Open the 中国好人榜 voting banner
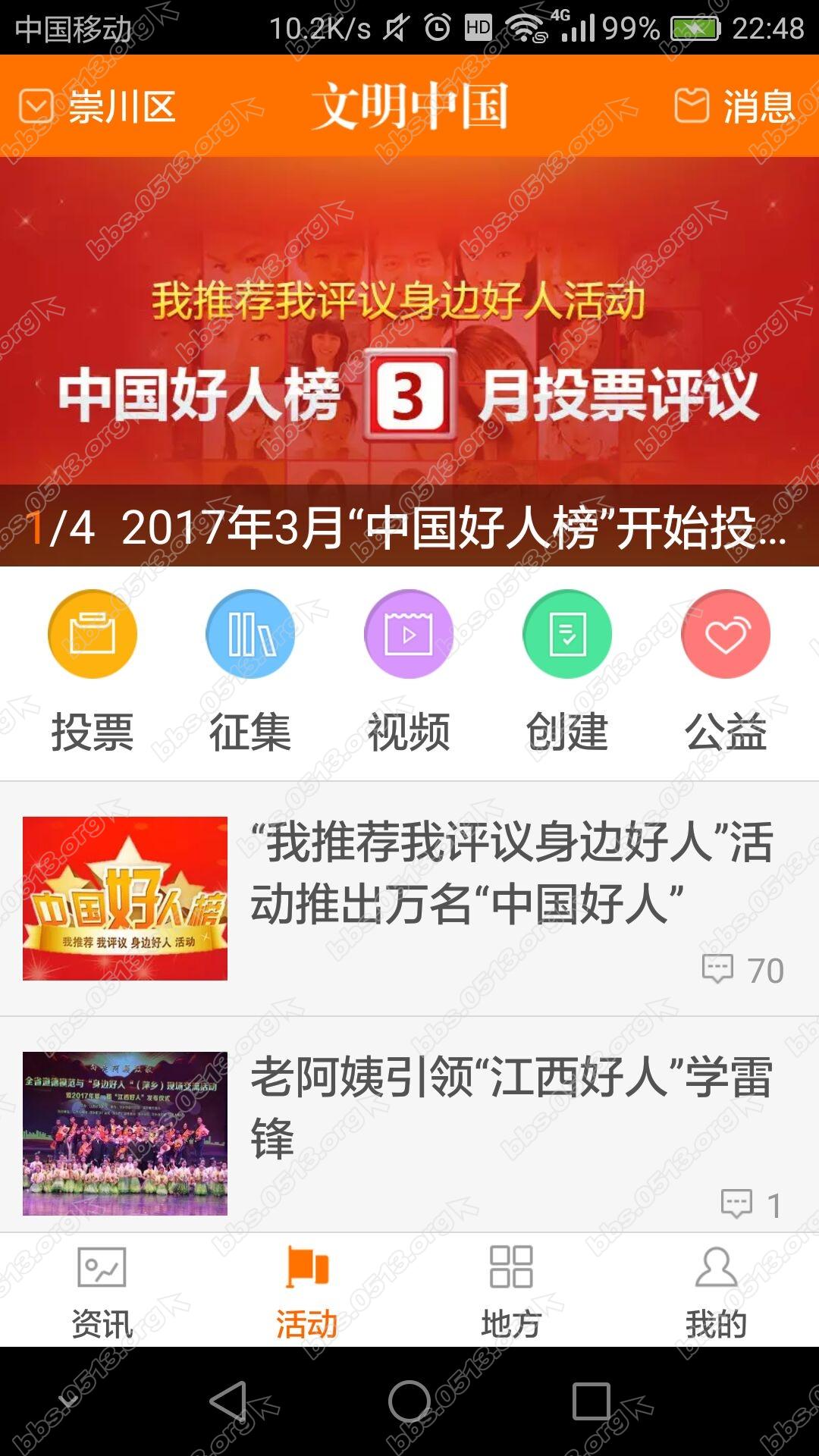Viewport: 819px width, 1456px height. tap(409, 326)
